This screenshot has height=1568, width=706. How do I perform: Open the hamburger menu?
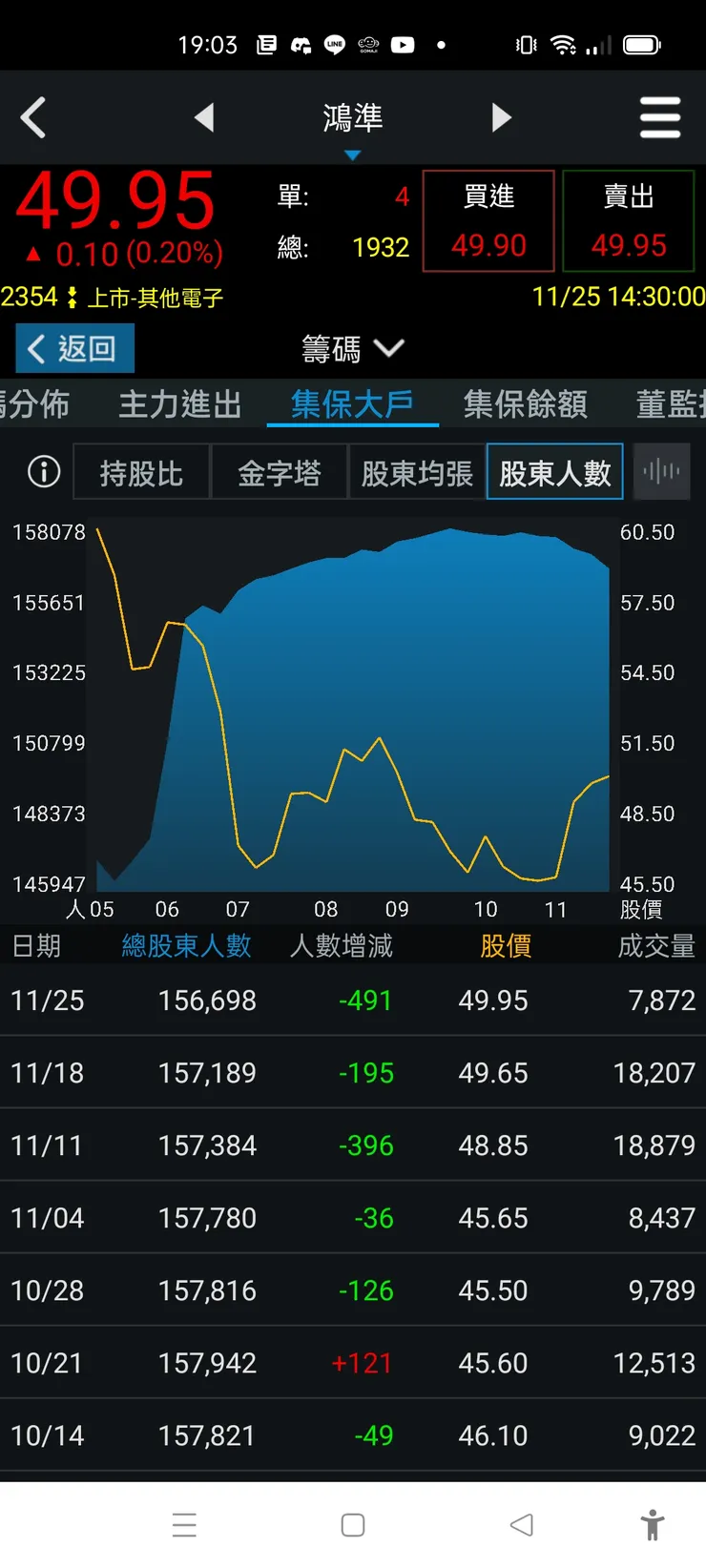pyautogui.click(x=660, y=116)
